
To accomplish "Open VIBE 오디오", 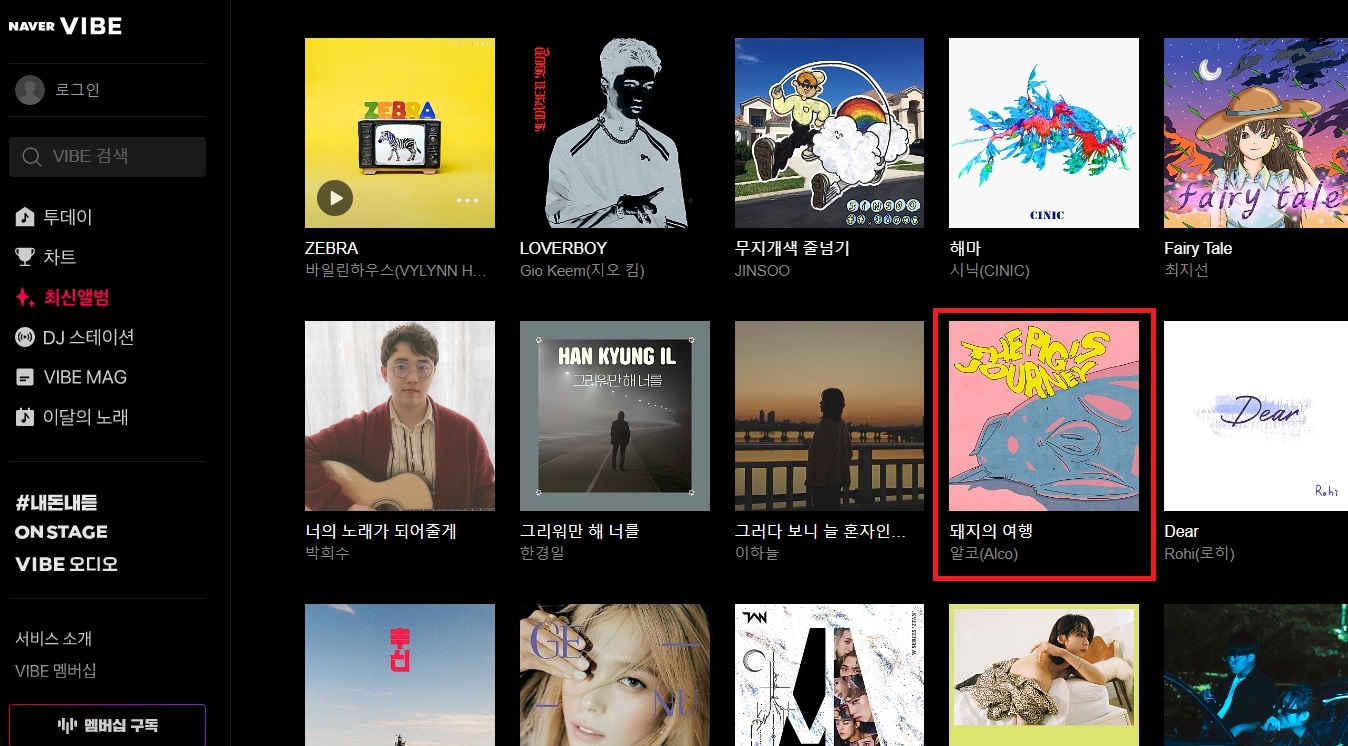I will pyautogui.click(x=67, y=564).
